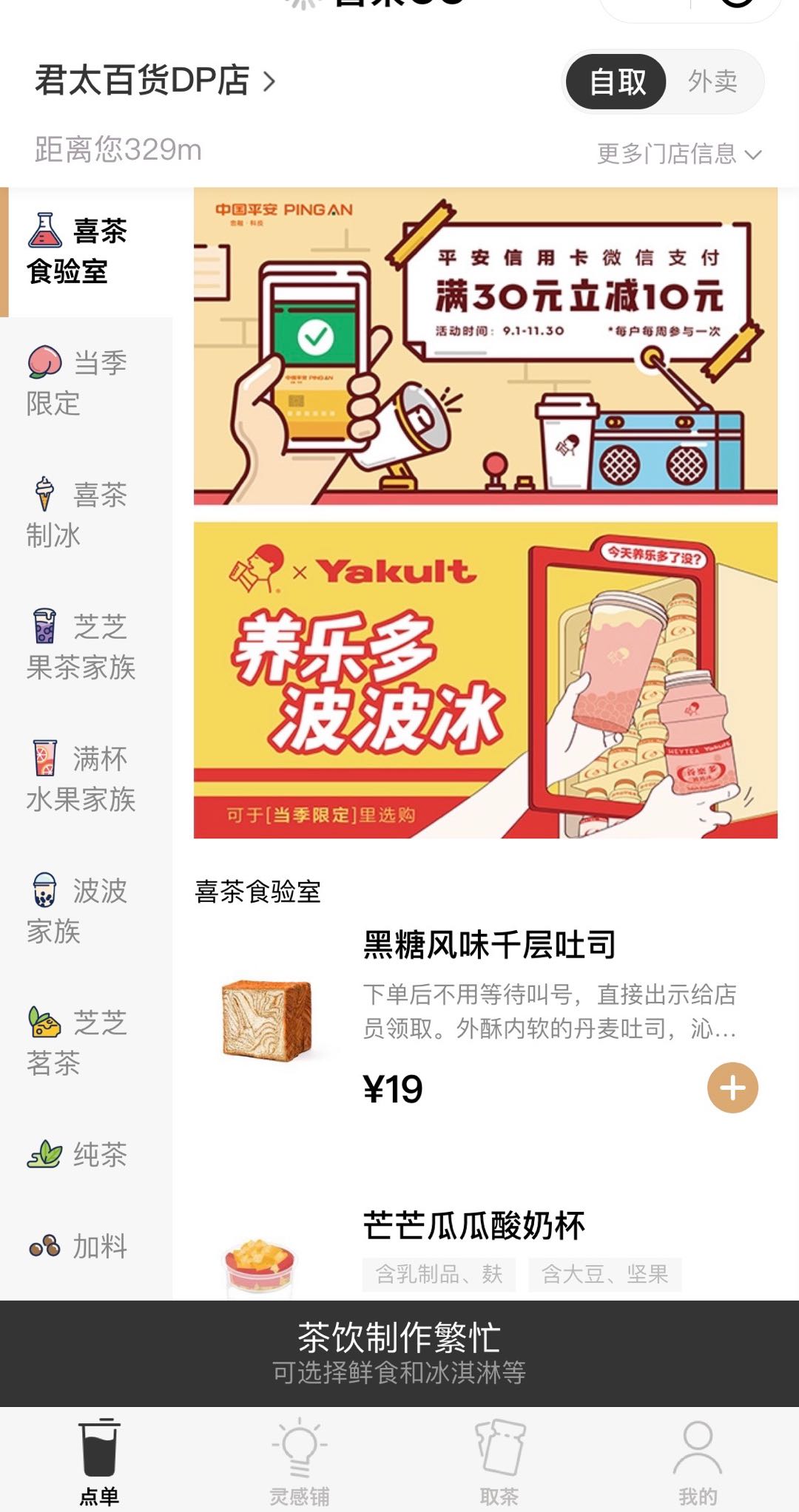
Task: Show 芝芝茗茶 category
Action: point(86,1043)
